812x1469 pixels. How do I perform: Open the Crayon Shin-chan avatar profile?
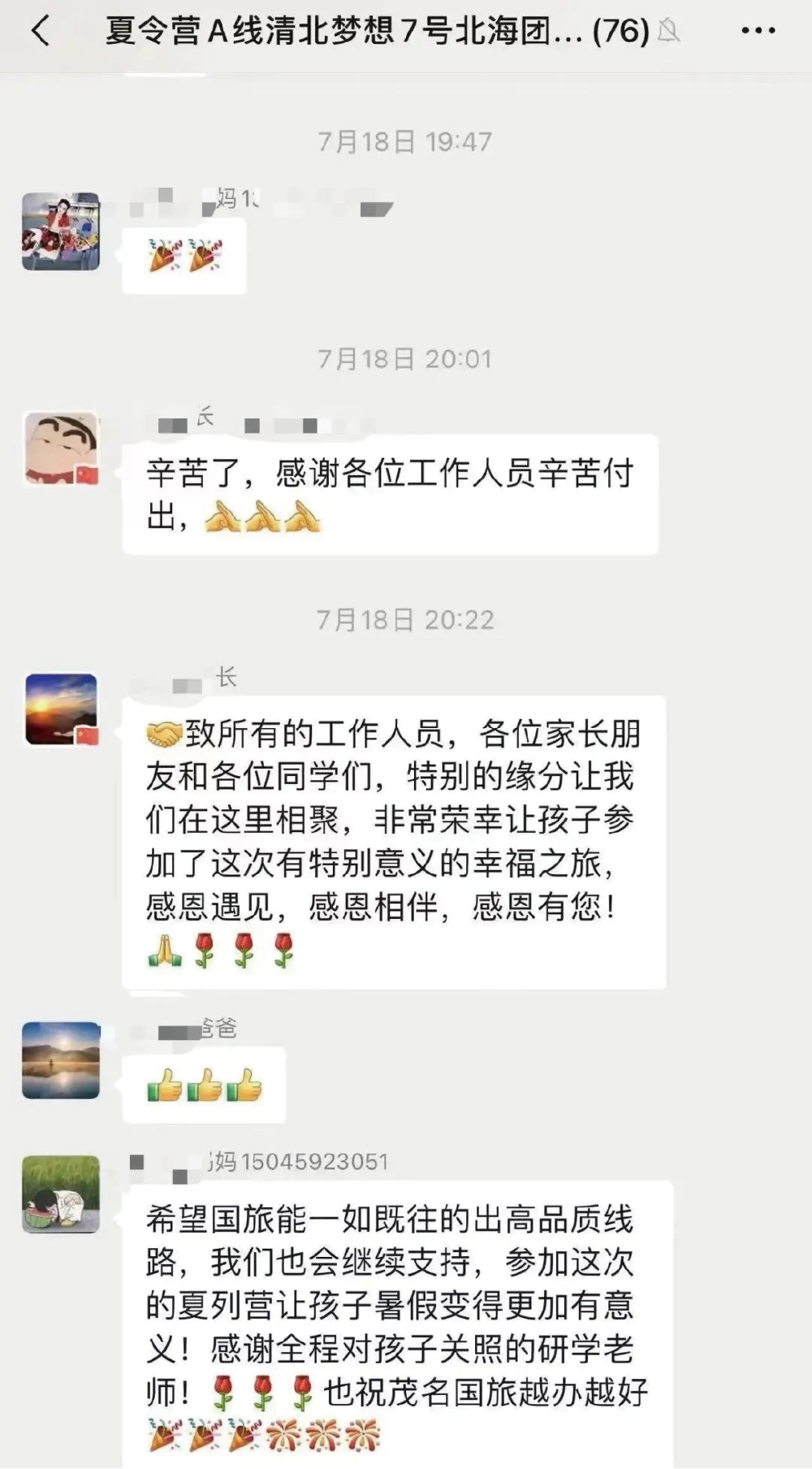[x=62, y=449]
